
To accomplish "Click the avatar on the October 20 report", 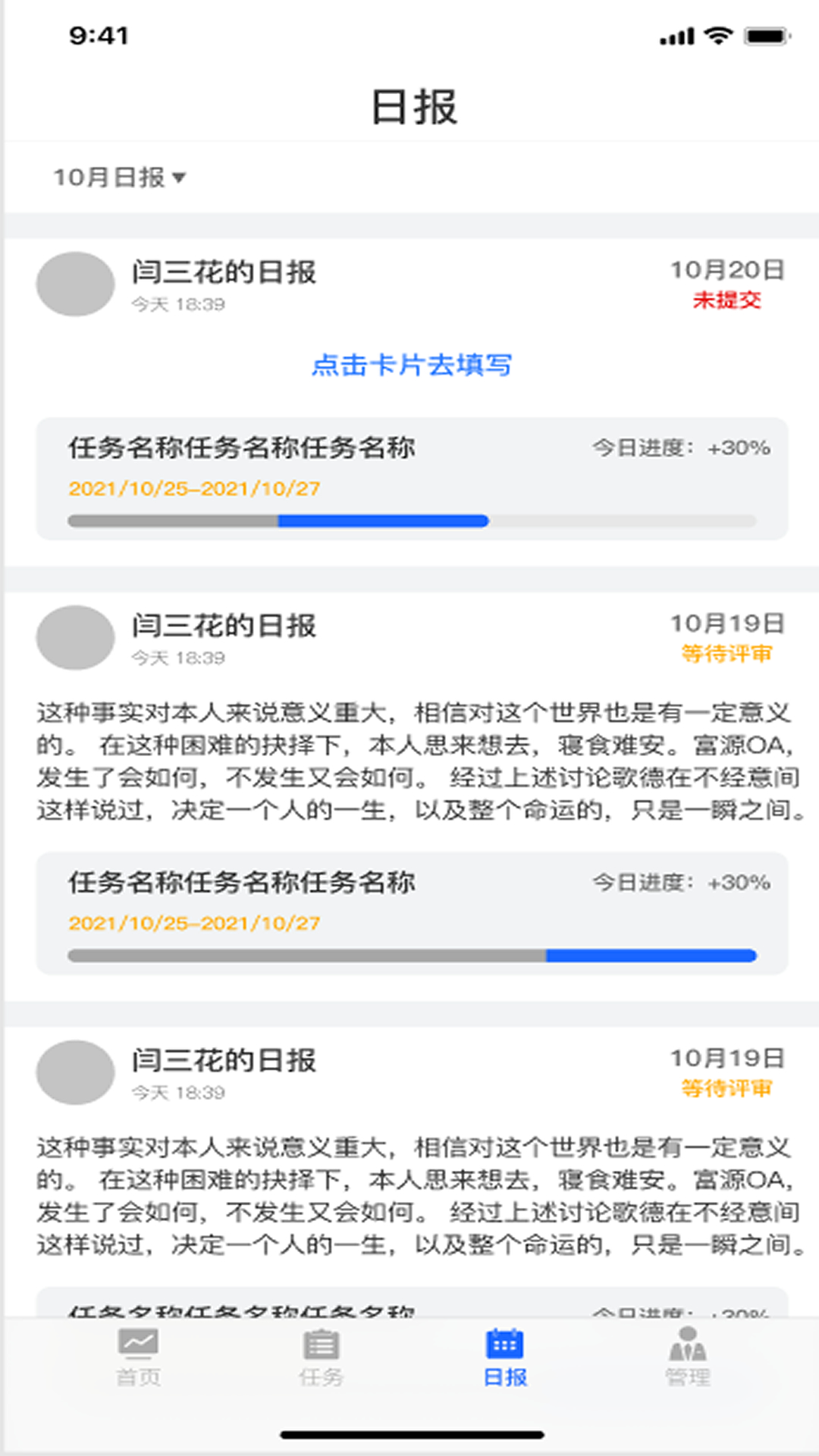I will tap(74, 284).
